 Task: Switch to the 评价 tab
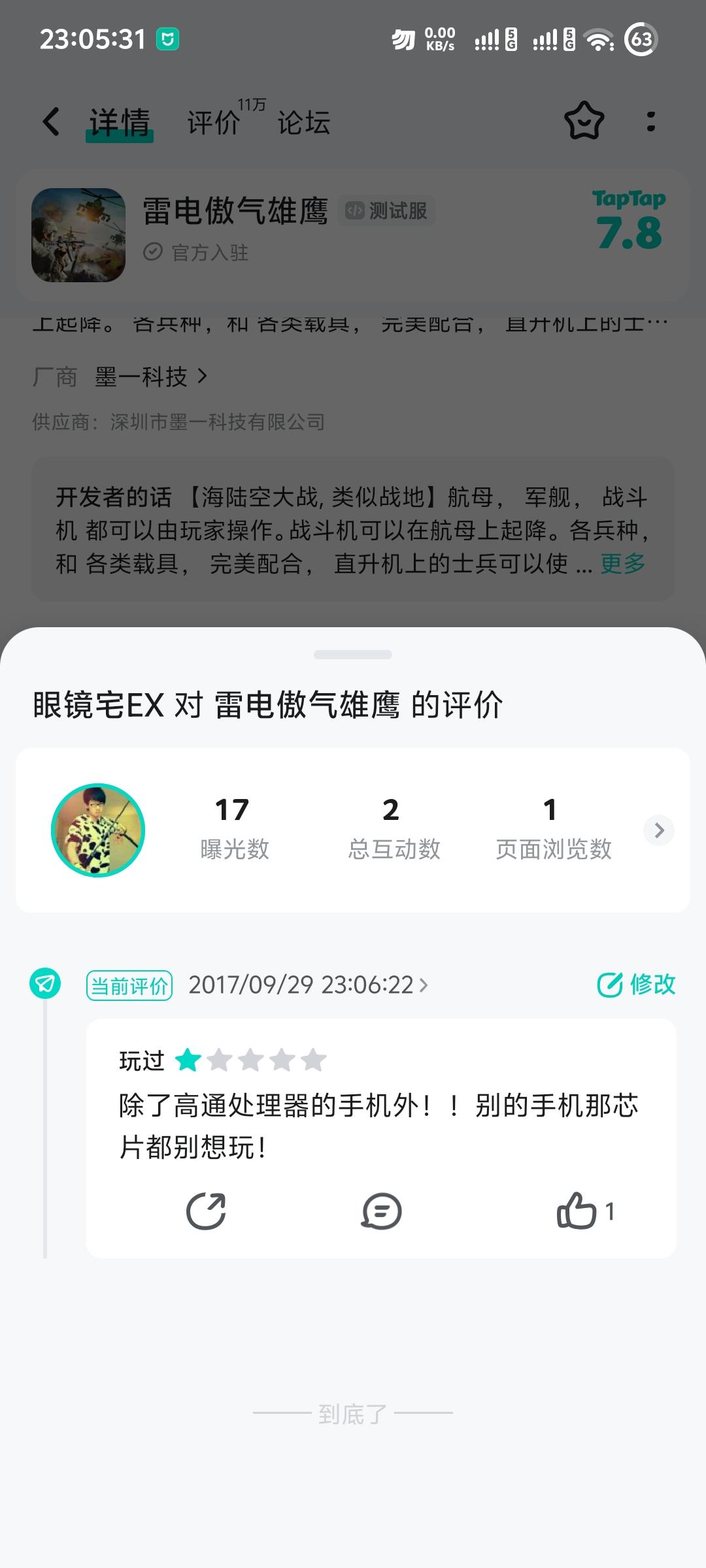[215, 122]
